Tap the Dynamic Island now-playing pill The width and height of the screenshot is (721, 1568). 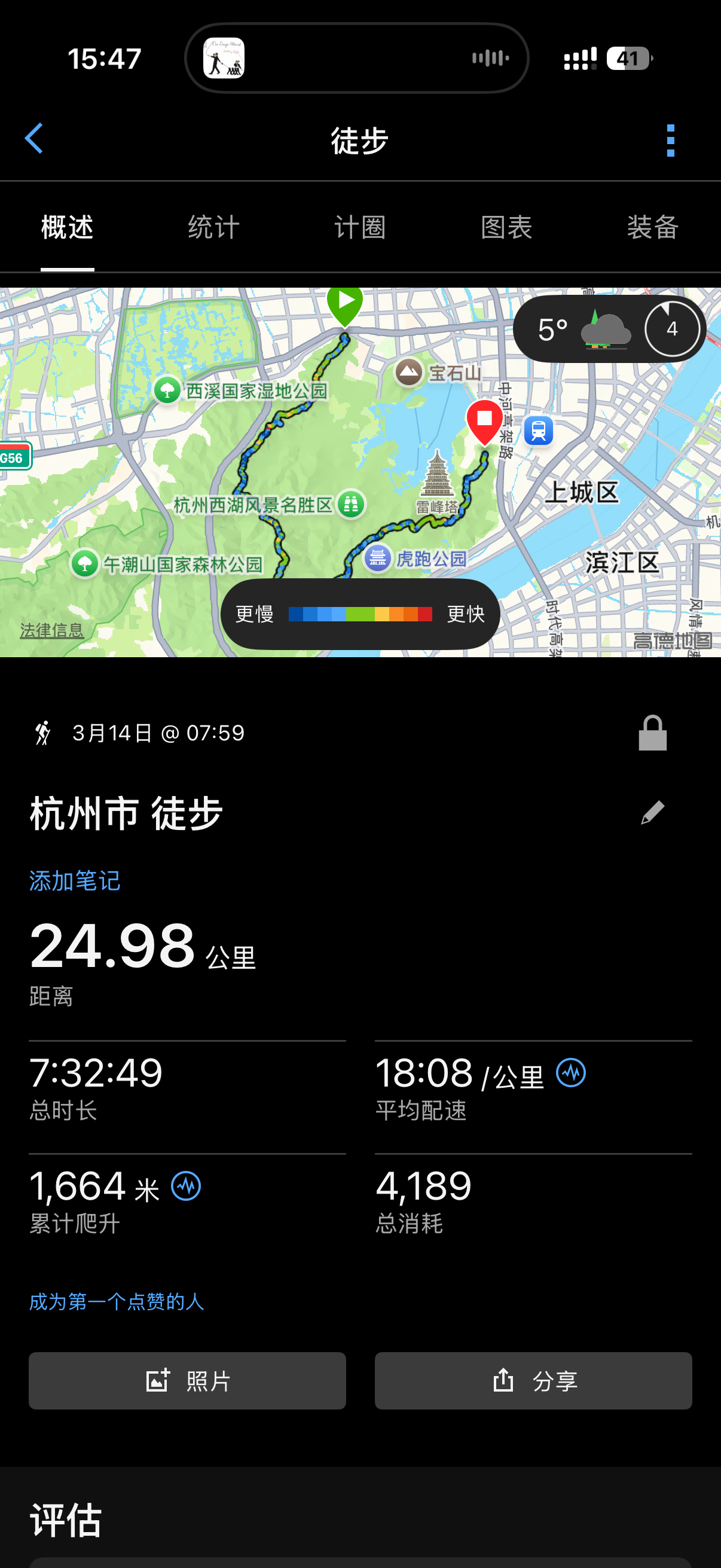tap(357, 59)
